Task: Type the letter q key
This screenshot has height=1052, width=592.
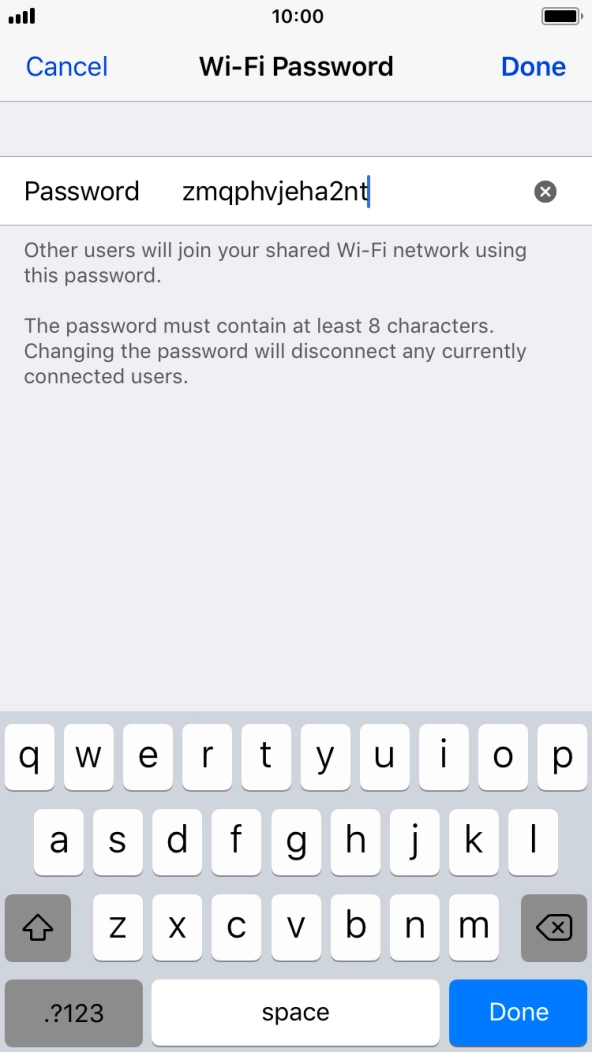Action: pyautogui.click(x=30, y=757)
